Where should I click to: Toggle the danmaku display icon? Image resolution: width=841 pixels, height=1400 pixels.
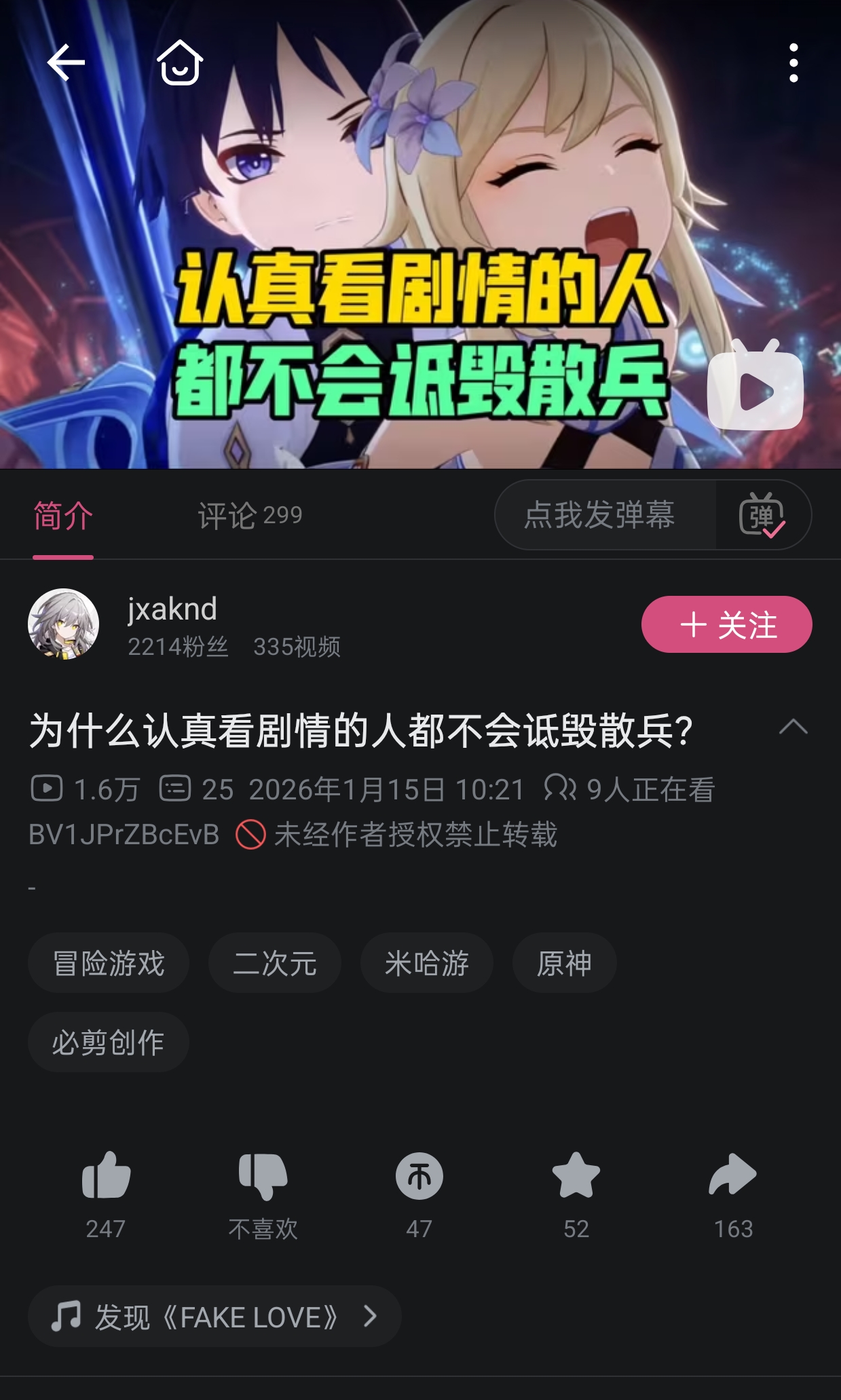point(762,514)
